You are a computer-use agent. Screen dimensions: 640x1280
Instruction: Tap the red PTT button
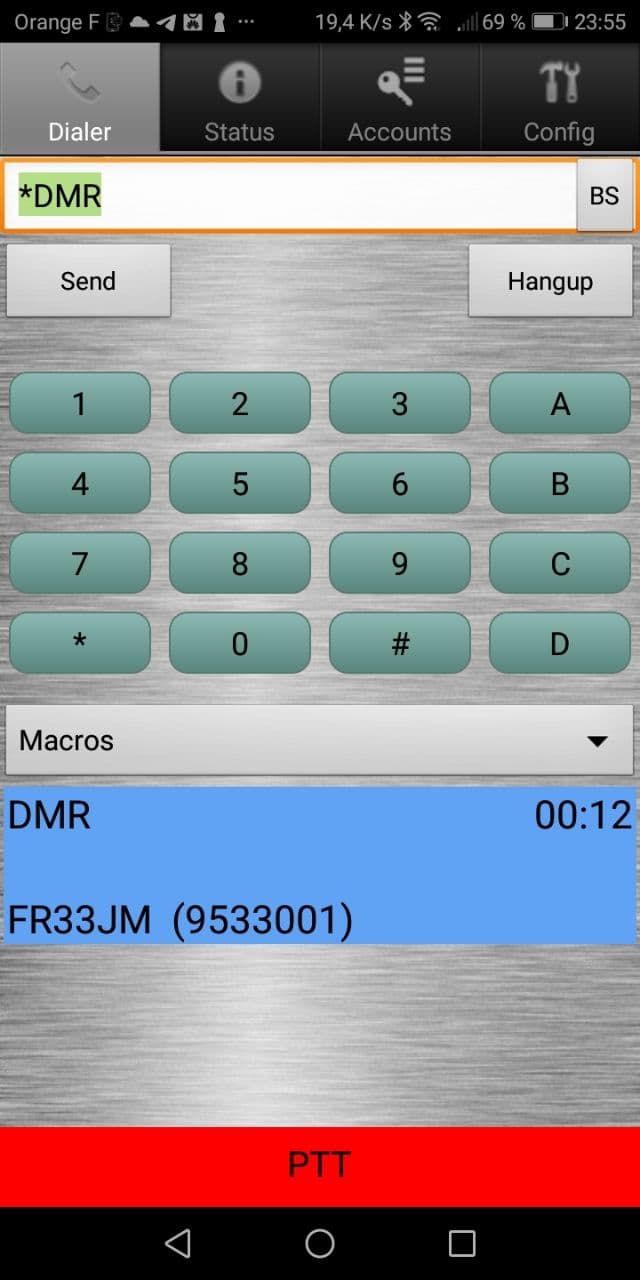(x=319, y=1165)
